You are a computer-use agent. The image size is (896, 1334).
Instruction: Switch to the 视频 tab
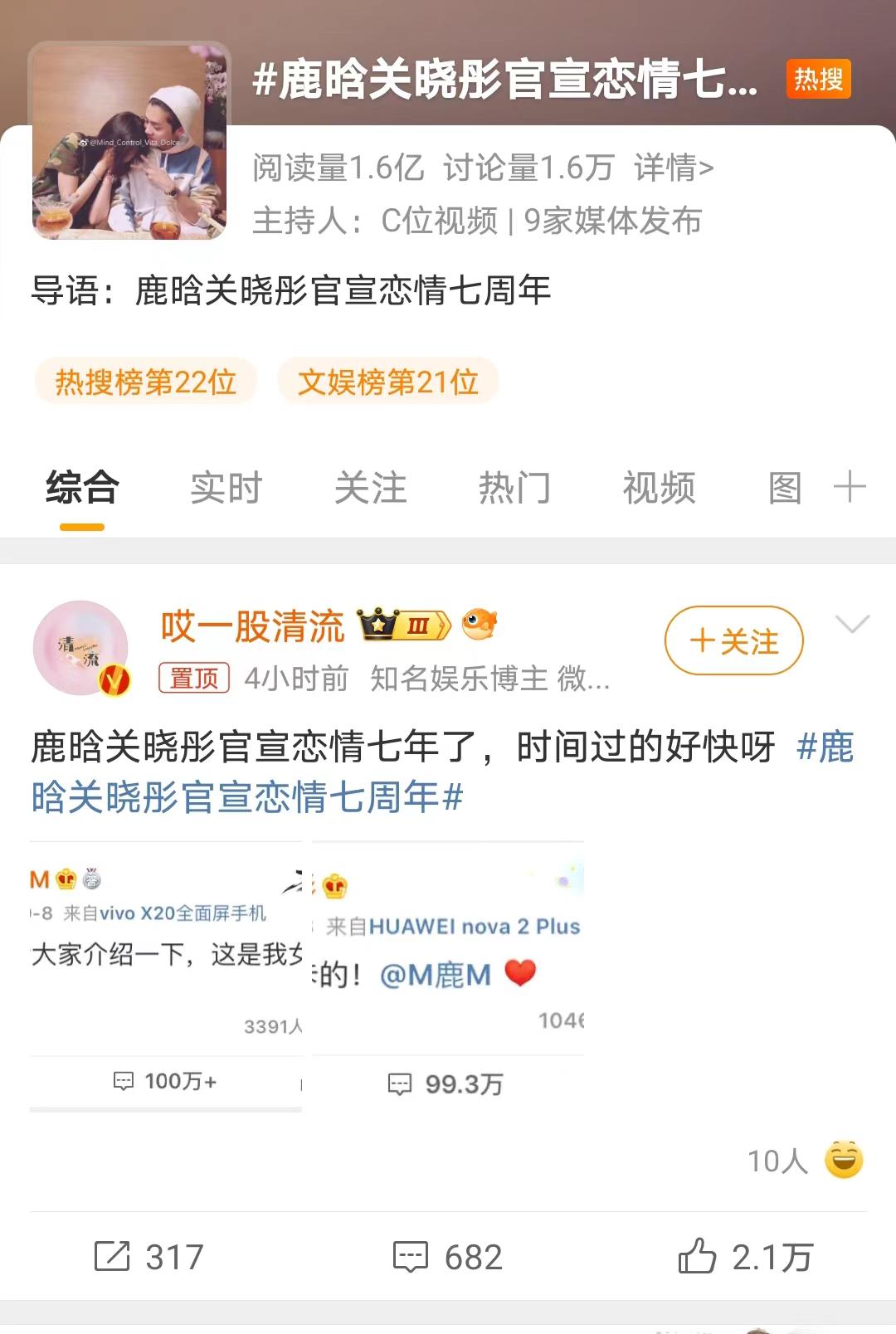click(x=659, y=488)
